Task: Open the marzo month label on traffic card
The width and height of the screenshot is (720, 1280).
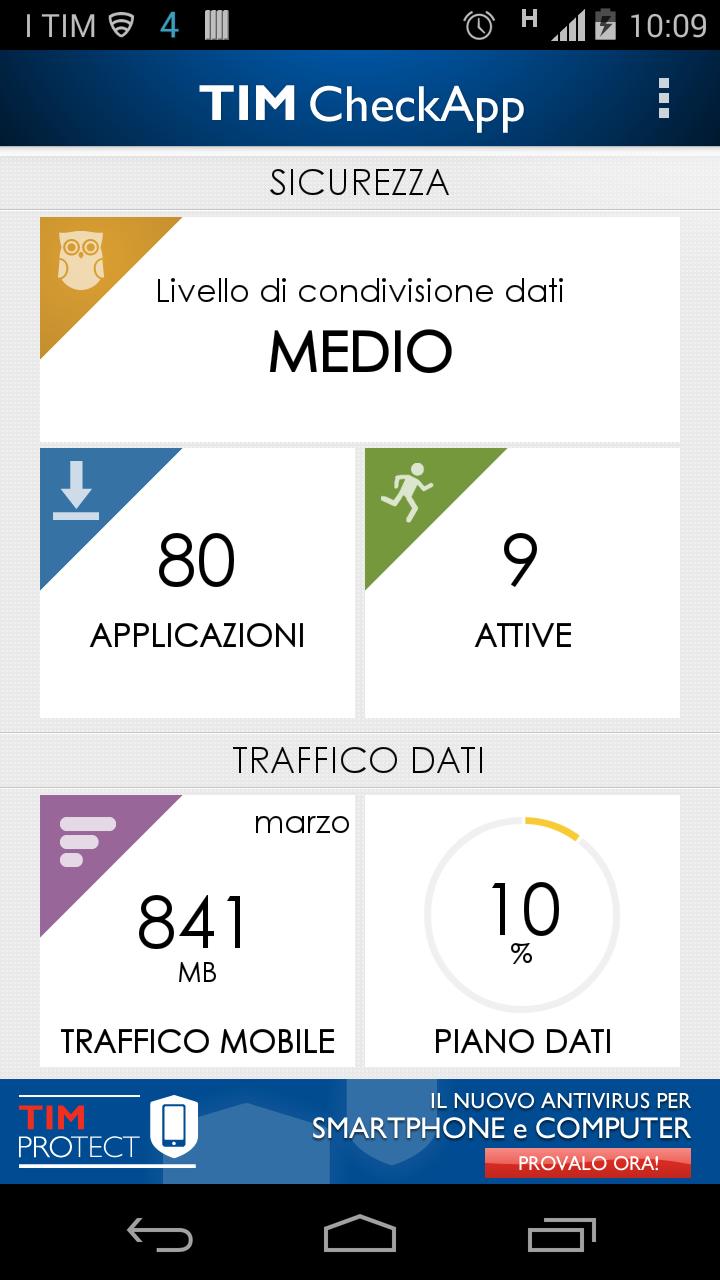Action: coord(302,823)
